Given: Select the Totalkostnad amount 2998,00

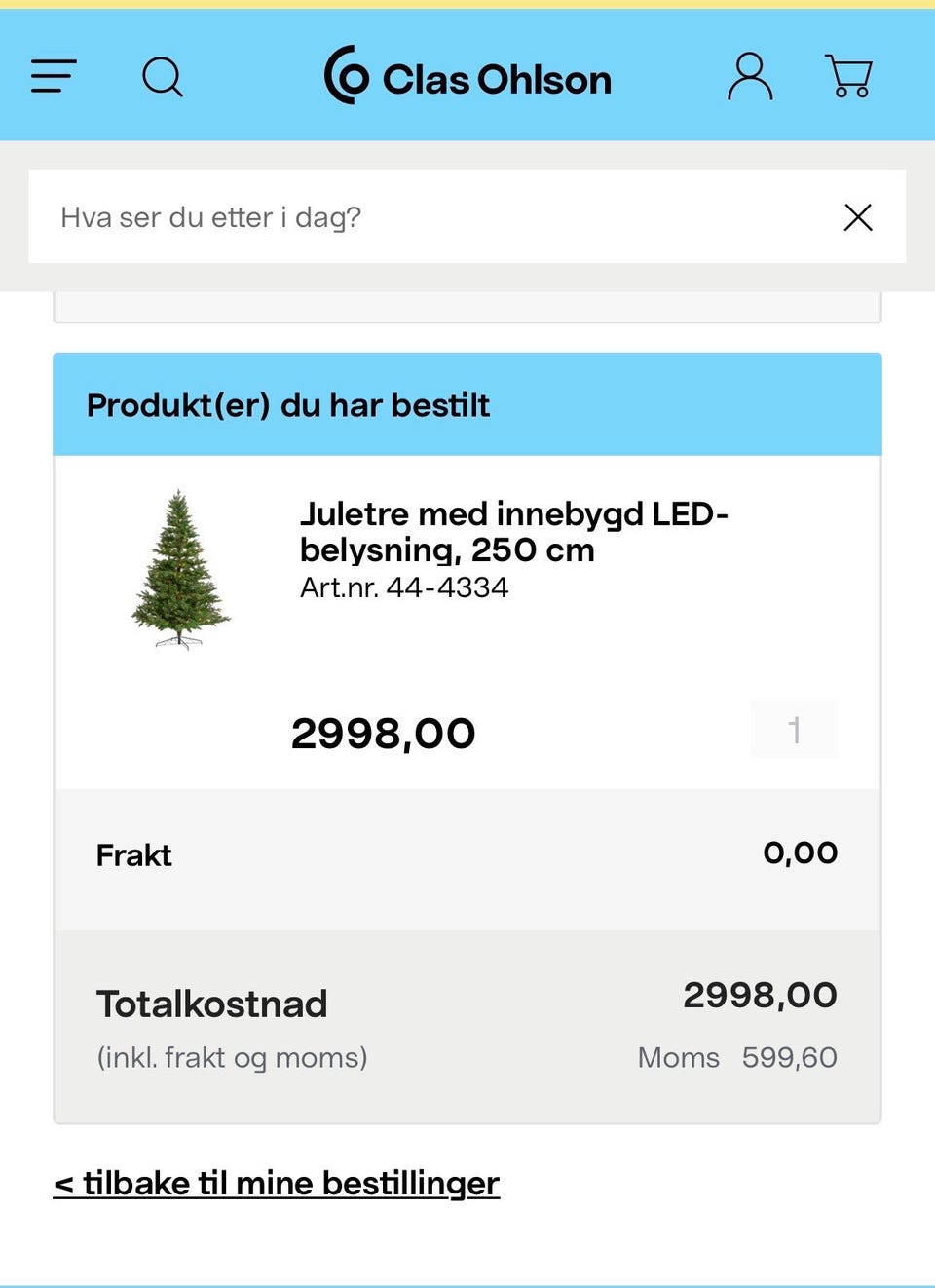Looking at the screenshot, I should coord(760,994).
